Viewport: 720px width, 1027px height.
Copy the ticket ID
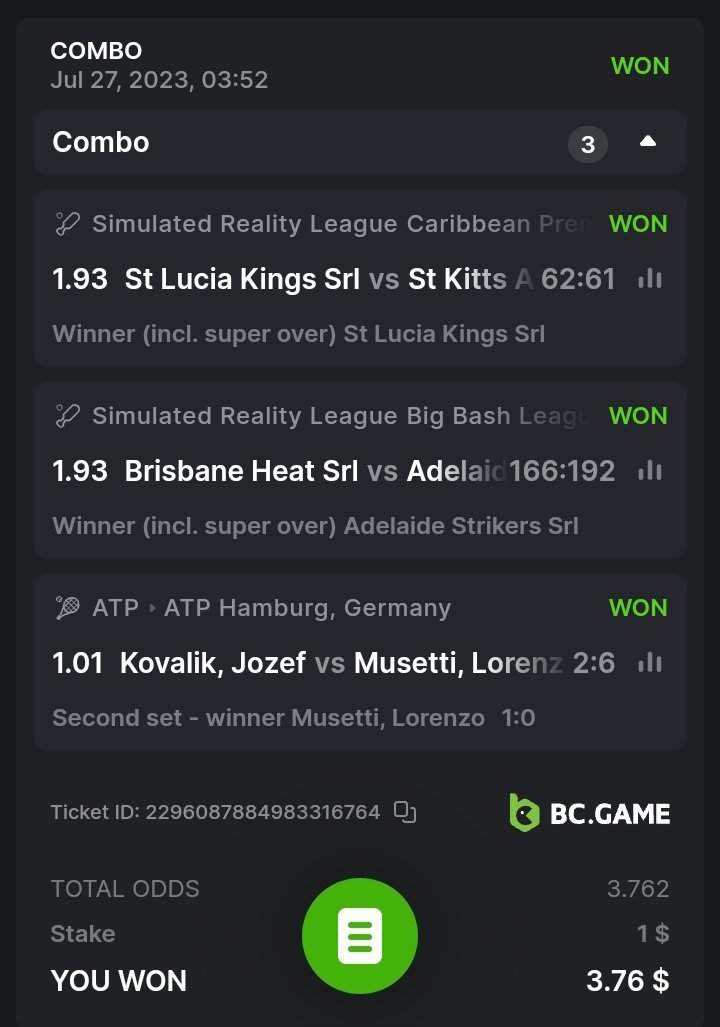pyautogui.click(x=404, y=812)
